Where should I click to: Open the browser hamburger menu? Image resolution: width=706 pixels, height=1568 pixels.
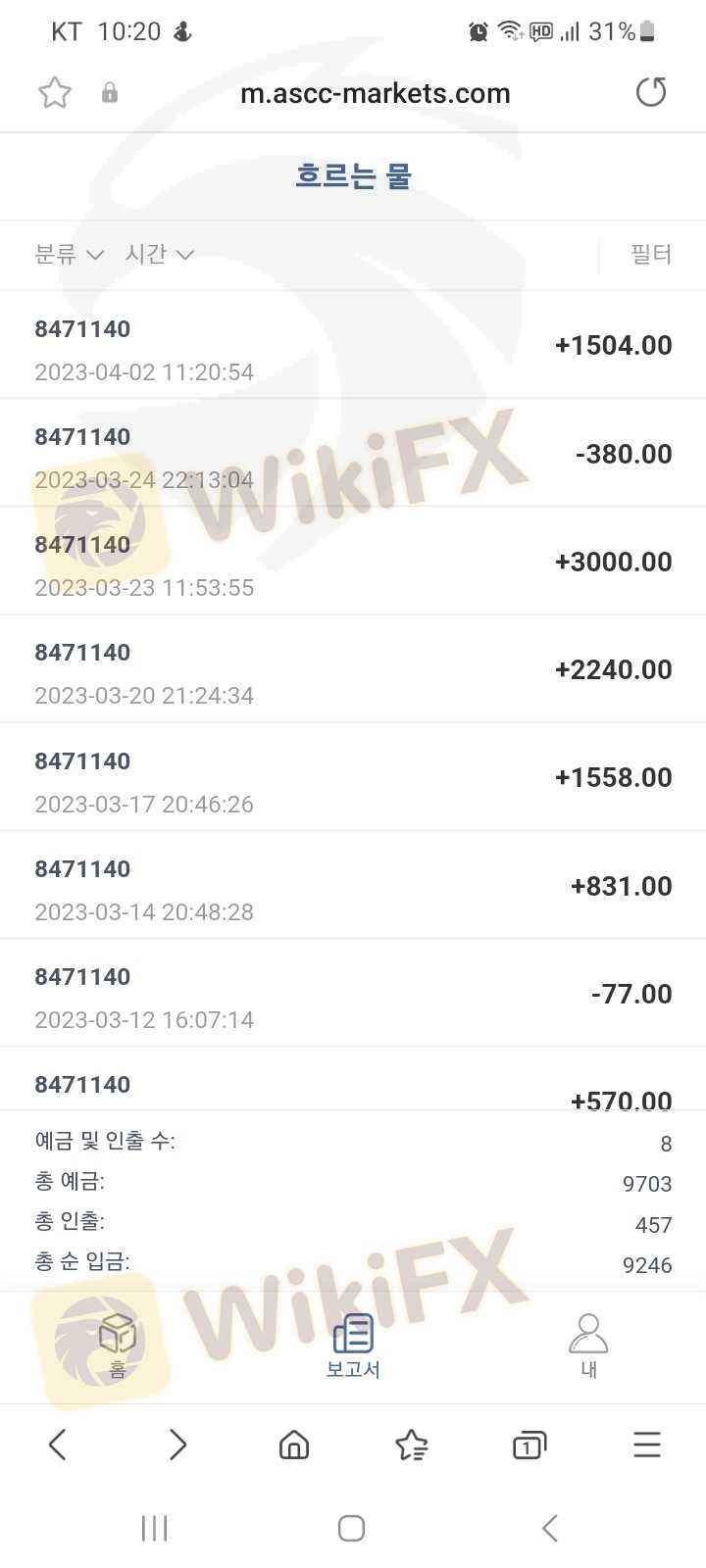647,1445
